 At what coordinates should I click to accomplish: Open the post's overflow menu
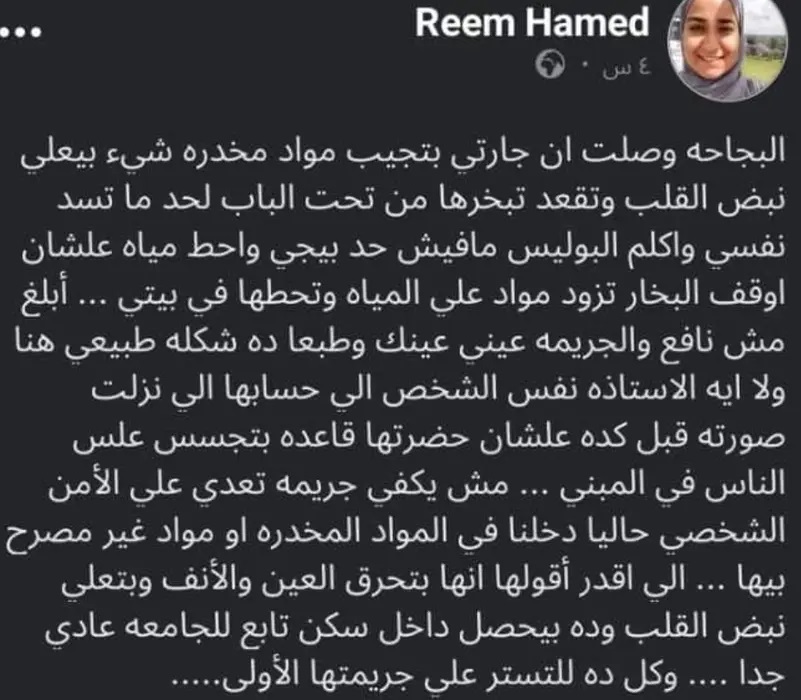[22, 31]
